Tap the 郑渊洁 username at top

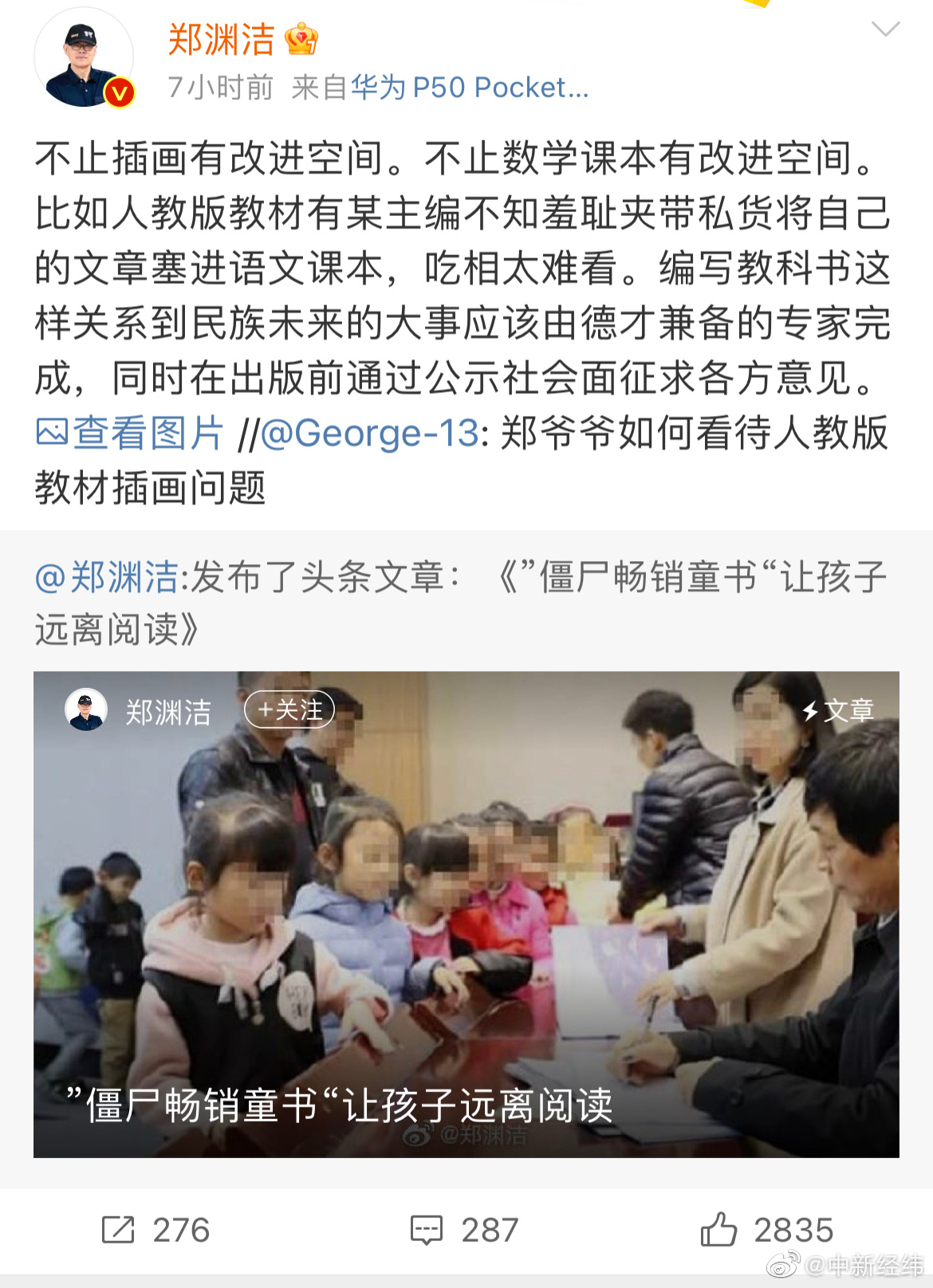[221, 39]
